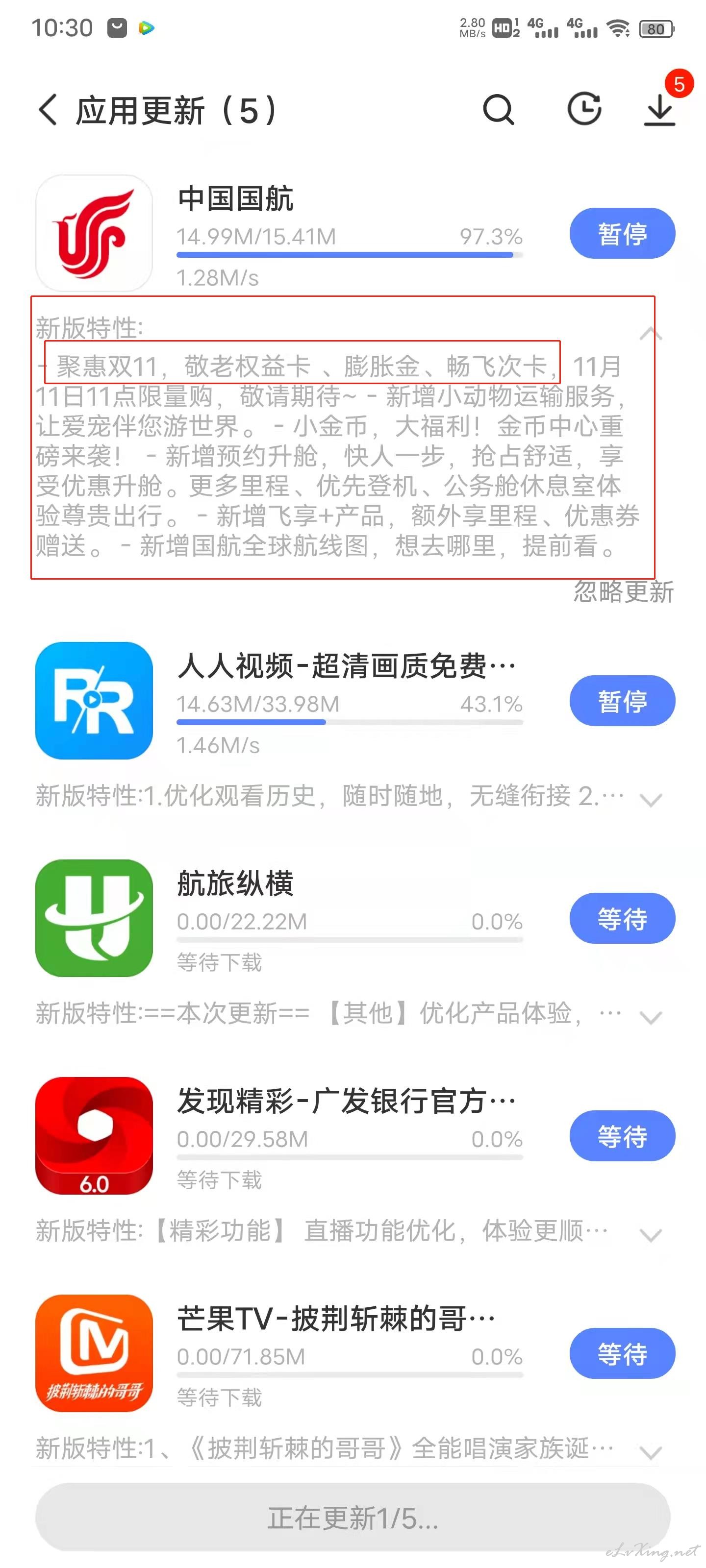Tap 忽略更新 for 中国国航
706x1568 pixels.
click(x=623, y=591)
